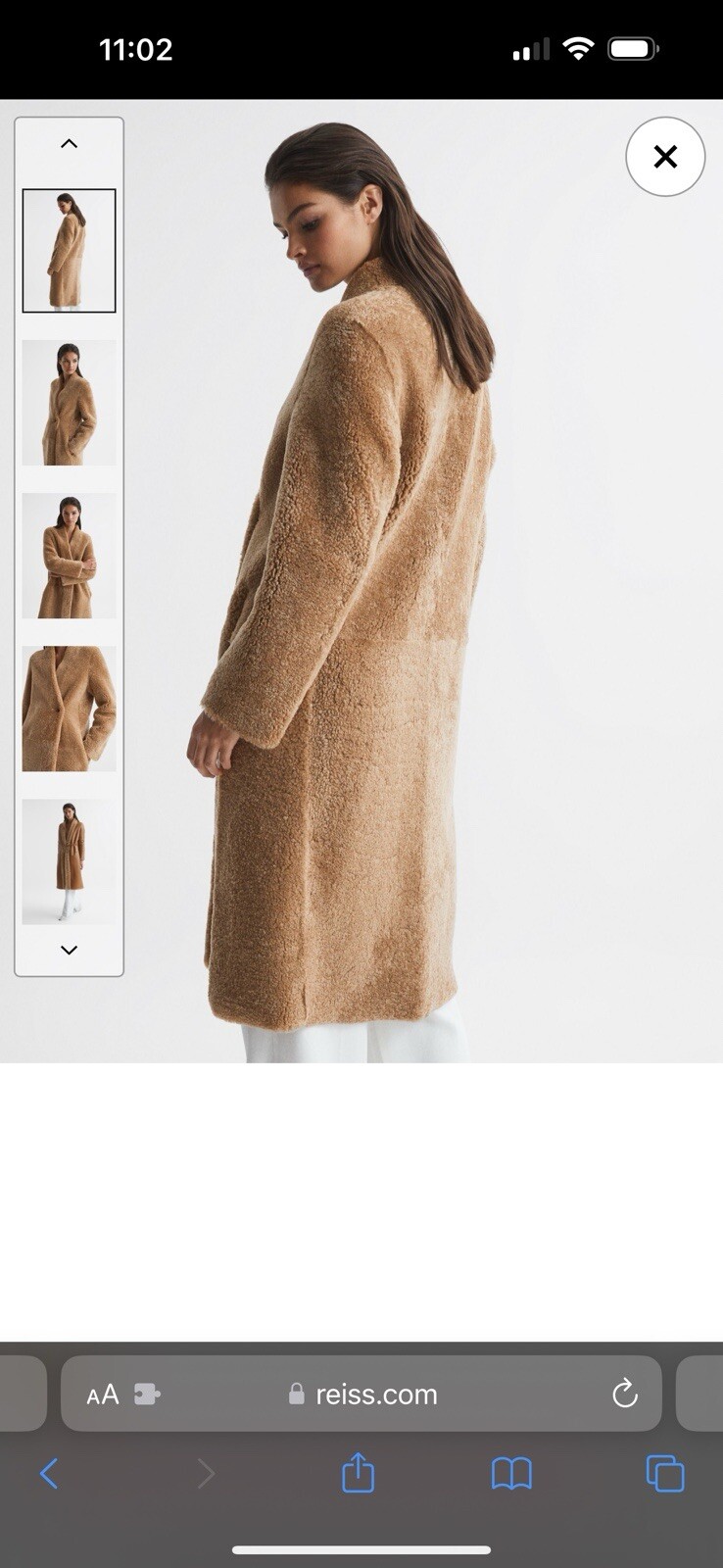Show all open tabs
Viewport: 723px width, 1568px height.
tap(665, 1473)
